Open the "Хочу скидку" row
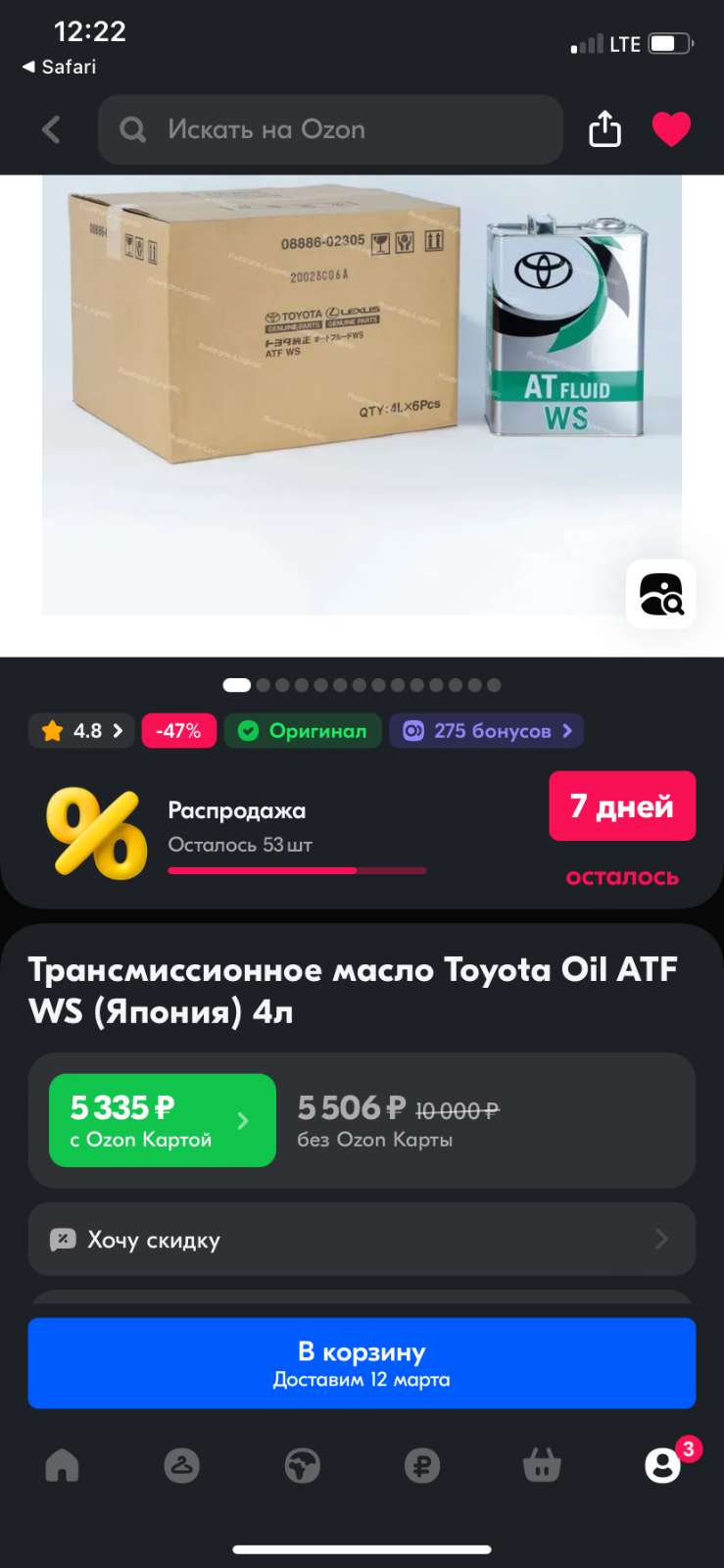 [x=362, y=1240]
